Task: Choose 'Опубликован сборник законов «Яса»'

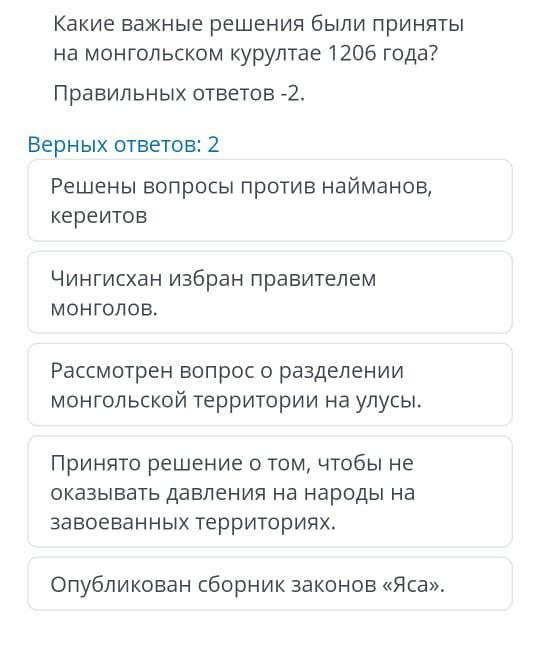Action: pos(270,584)
